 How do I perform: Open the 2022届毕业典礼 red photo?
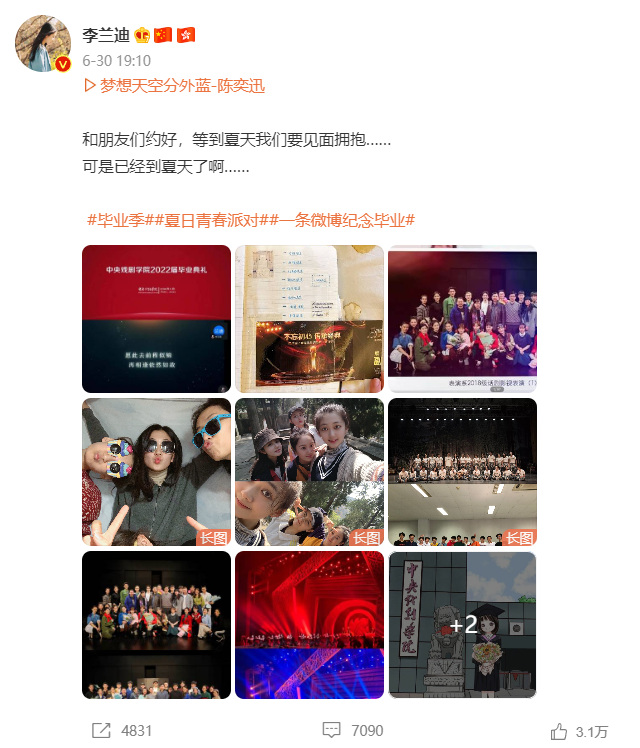[156, 319]
